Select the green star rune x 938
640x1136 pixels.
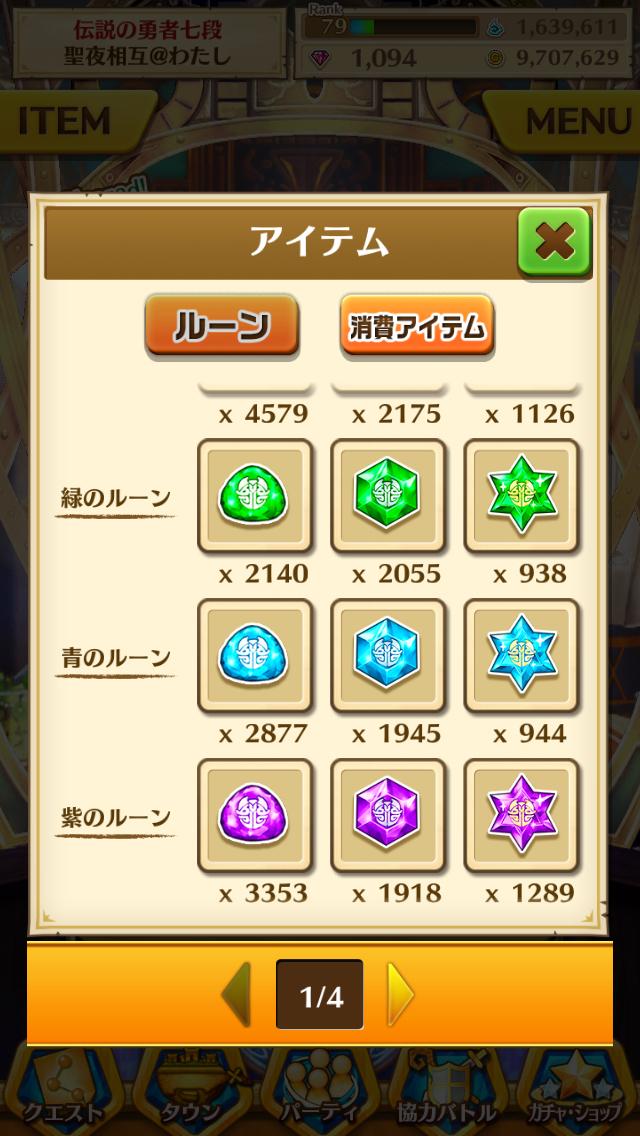pos(521,497)
